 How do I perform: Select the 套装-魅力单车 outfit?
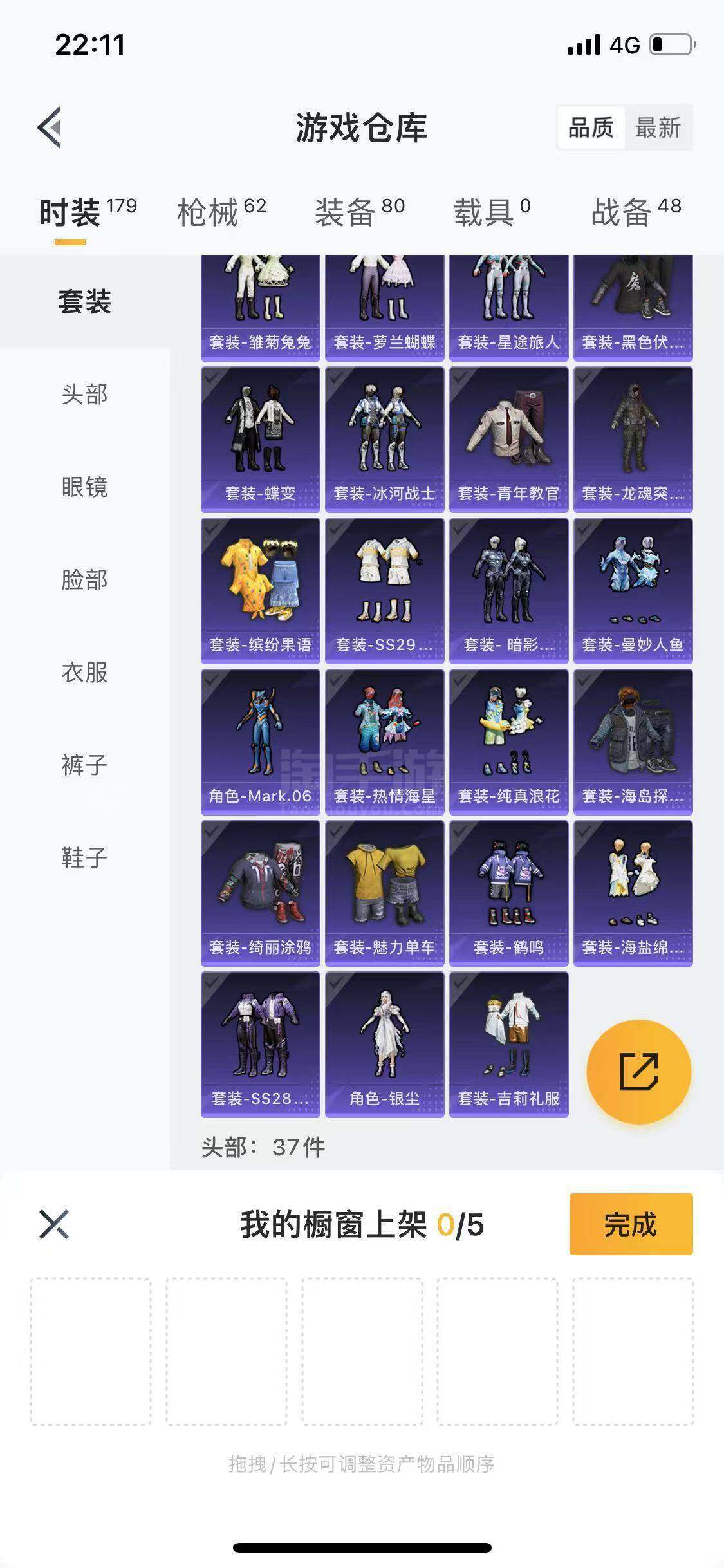tap(384, 893)
